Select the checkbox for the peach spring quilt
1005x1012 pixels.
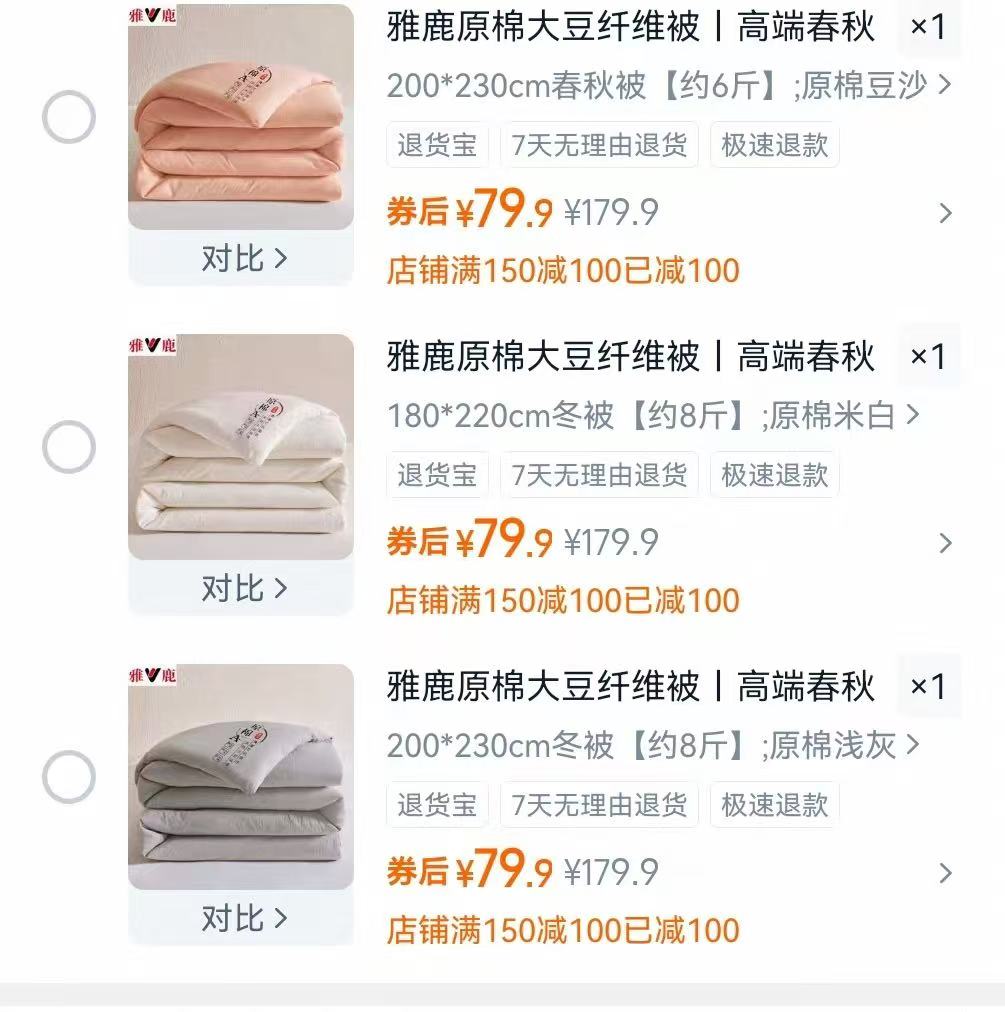65,116
